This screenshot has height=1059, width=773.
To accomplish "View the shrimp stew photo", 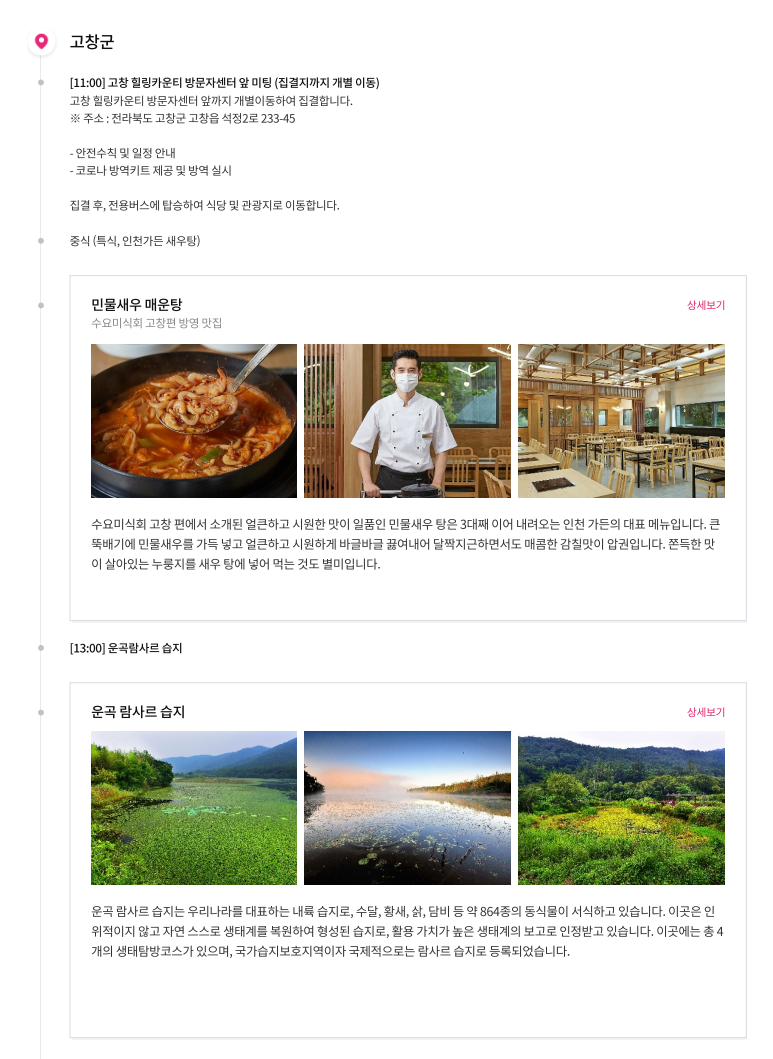I will [194, 421].
